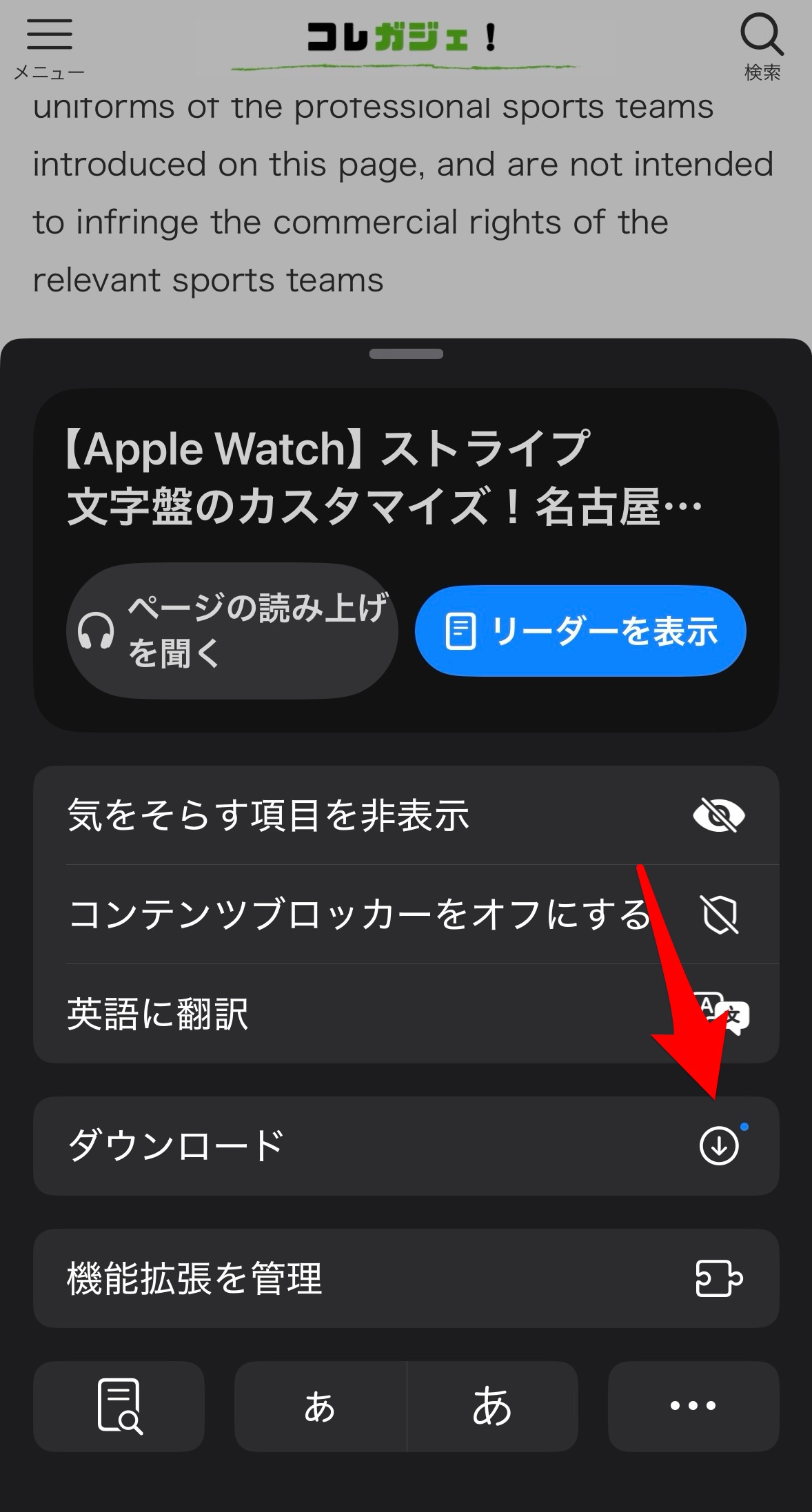Tap リーダーを表示 to show reader
This screenshot has height=1512, width=812.
point(580,631)
